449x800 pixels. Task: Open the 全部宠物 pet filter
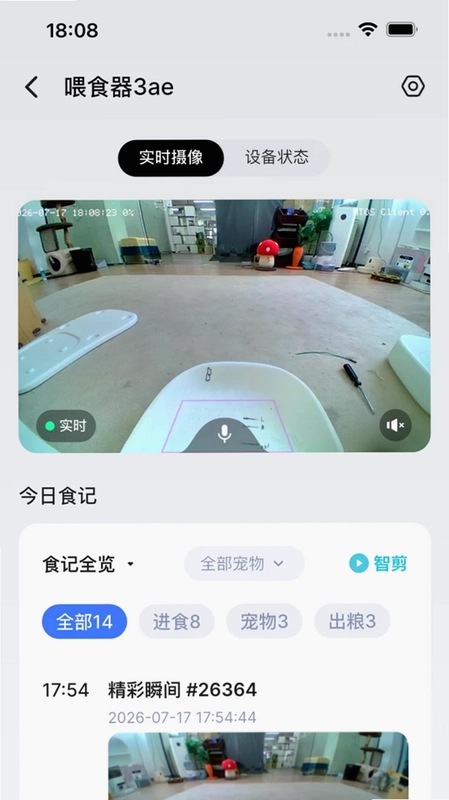(x=244, y=563)
